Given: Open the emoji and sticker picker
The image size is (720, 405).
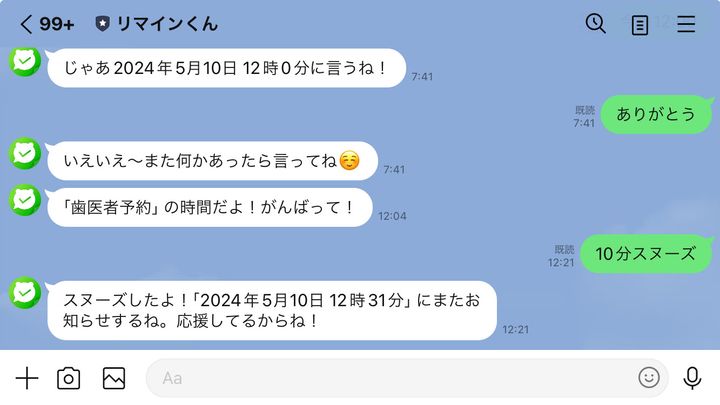Looking at the screenshot, I should [x=649, y=378].
